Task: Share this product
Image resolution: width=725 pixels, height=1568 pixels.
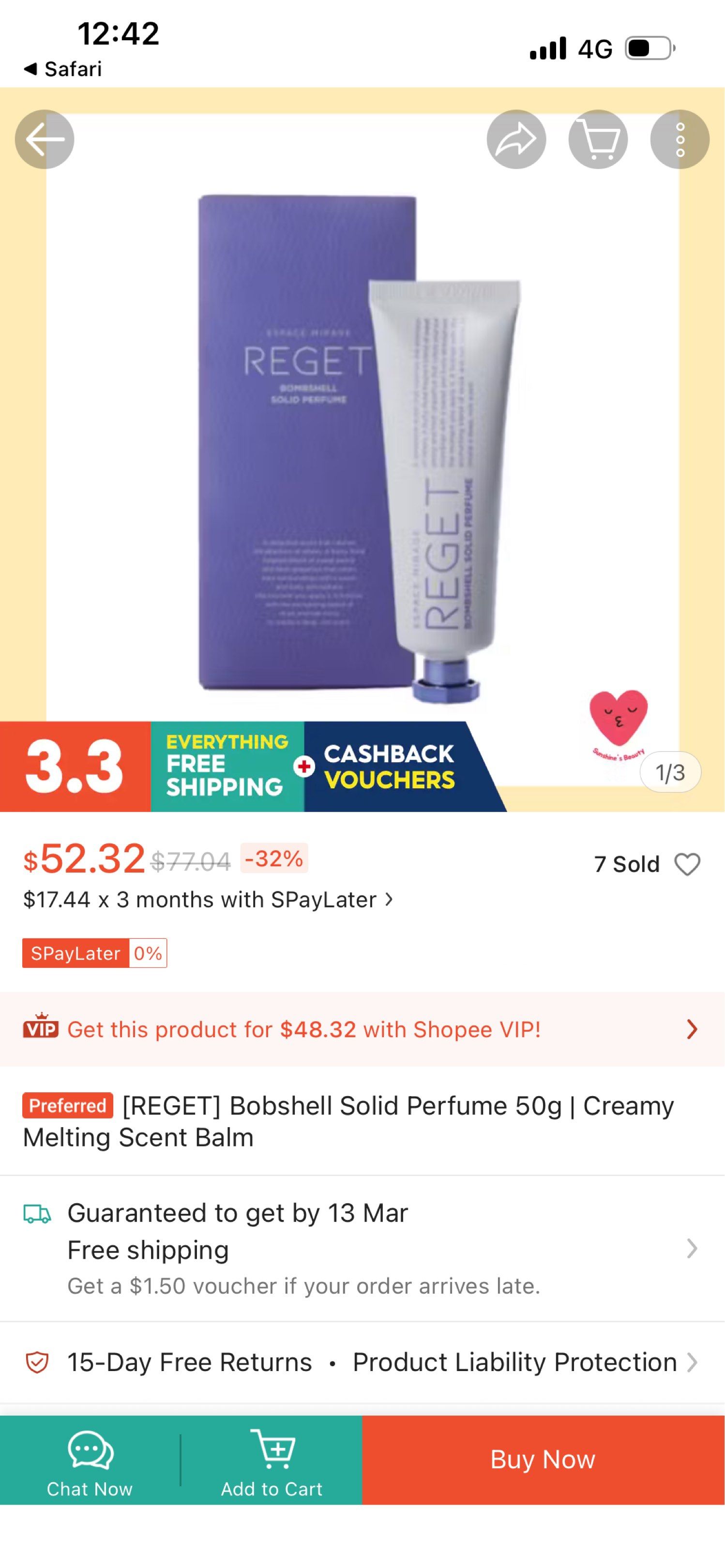Action: tap(516, 139)
